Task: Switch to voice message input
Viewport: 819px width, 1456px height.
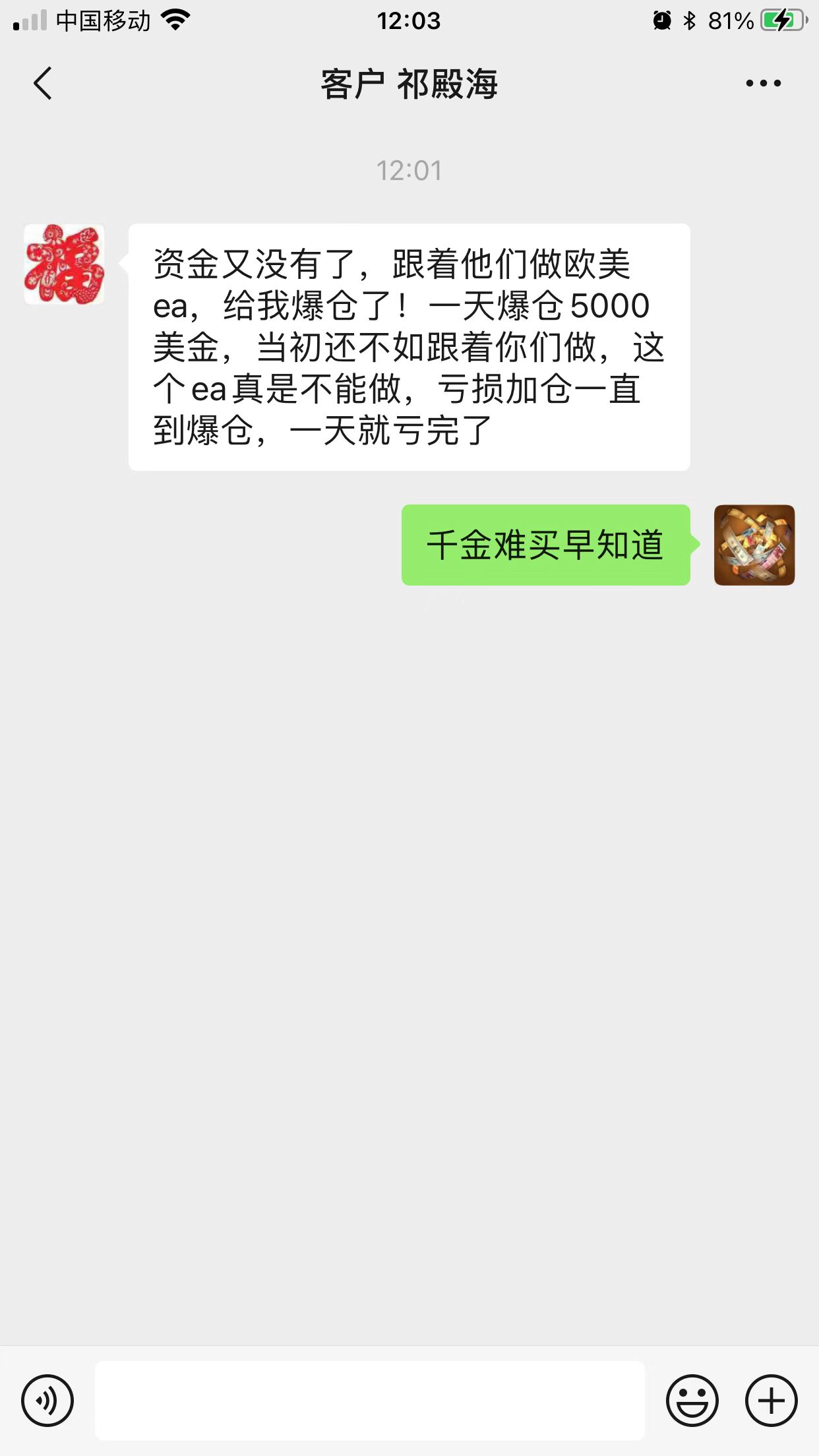Action: [x=47, y=1400]
